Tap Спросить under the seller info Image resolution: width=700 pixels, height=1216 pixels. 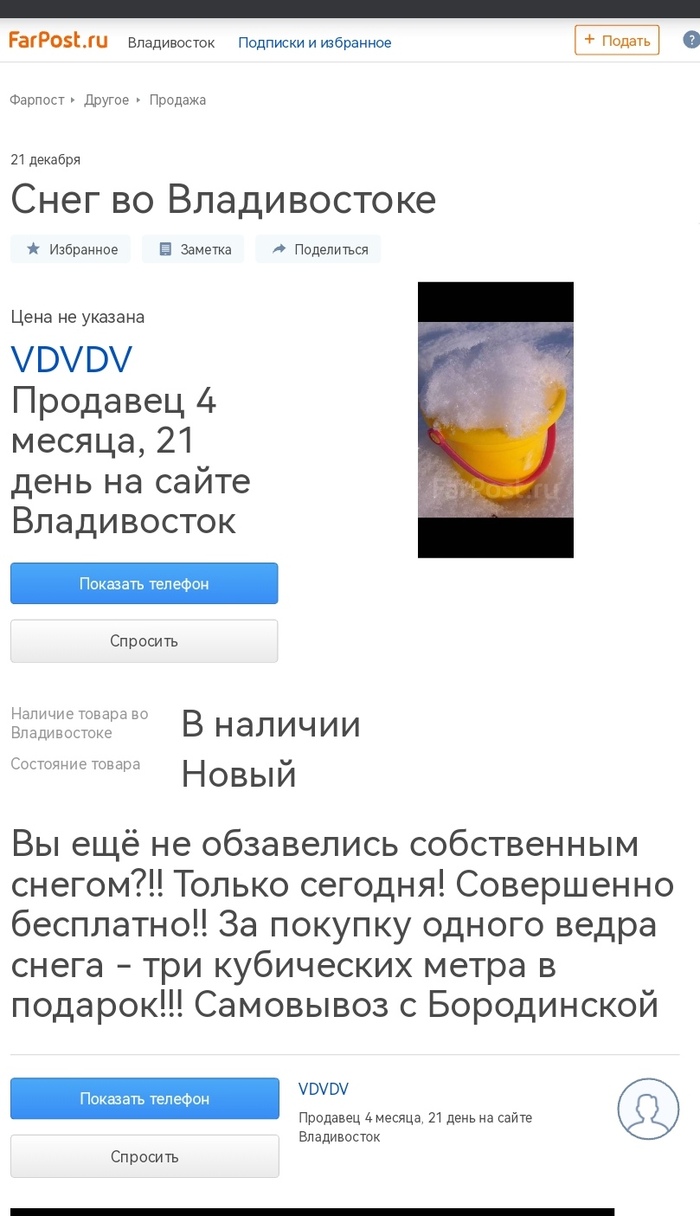coord(144,641)
